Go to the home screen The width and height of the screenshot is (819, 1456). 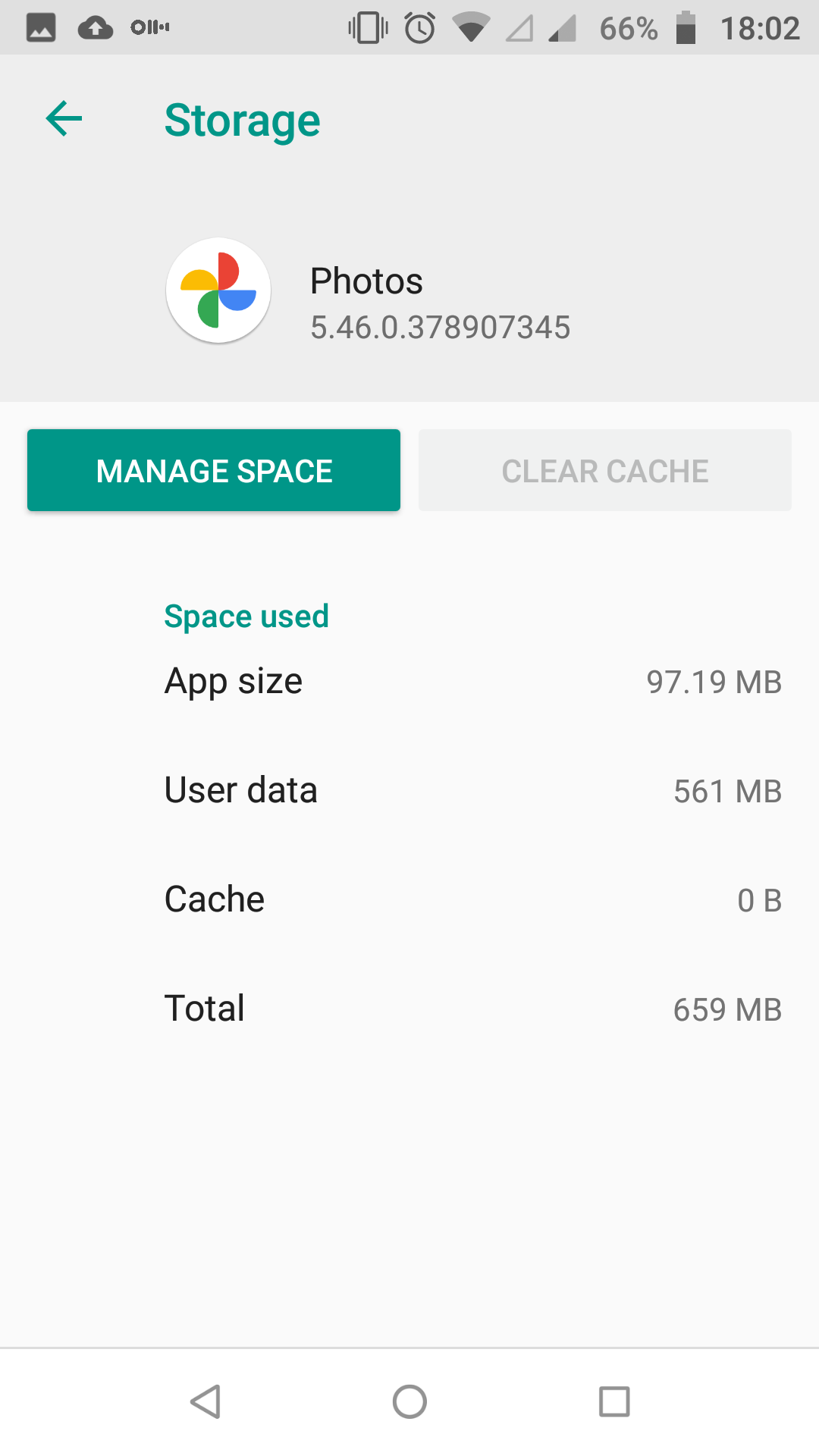(409, 1401)
